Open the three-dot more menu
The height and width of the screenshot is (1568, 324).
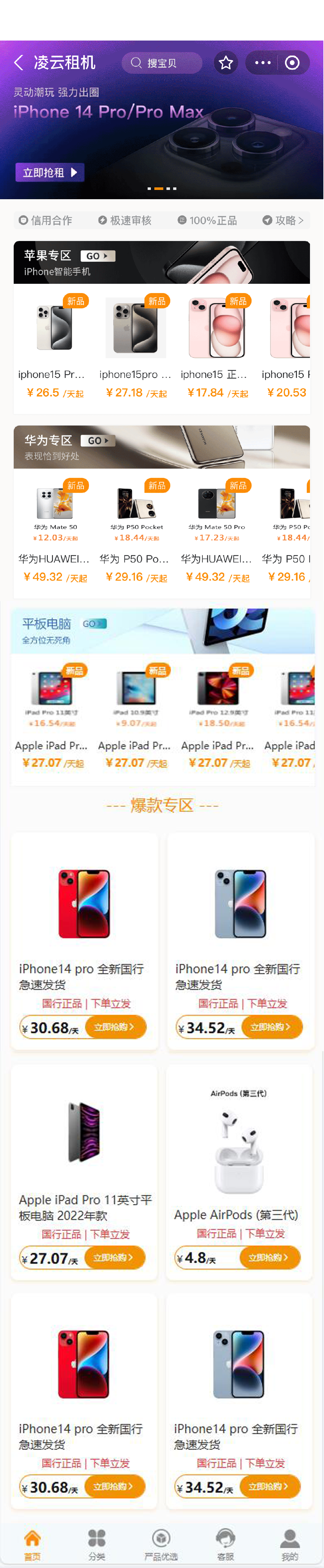click(x=262, y=63)
